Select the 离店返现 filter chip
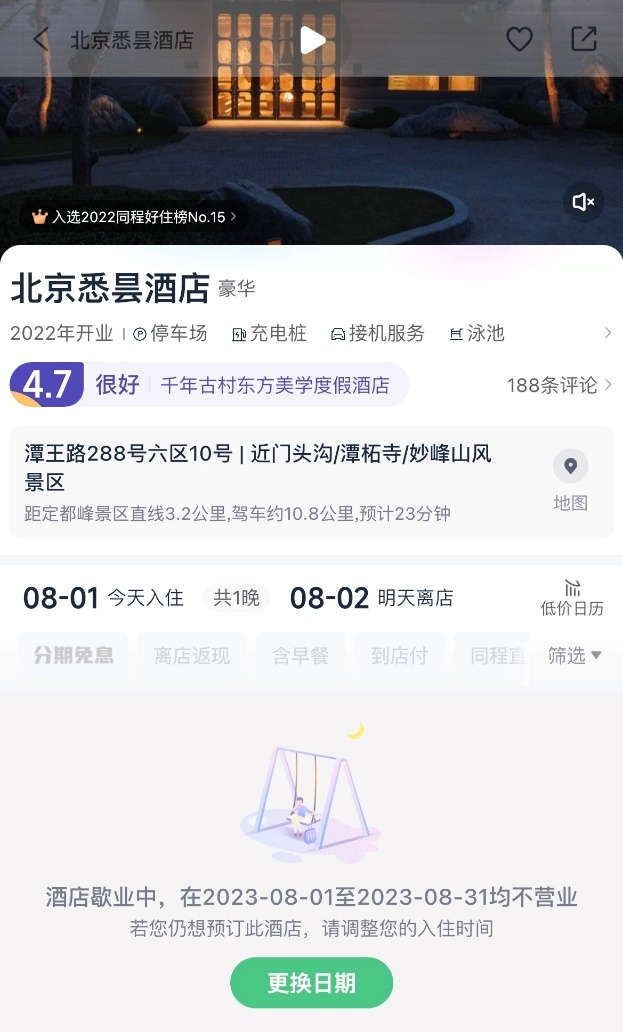Image resolution: width=623 pixels, height=1032 pixels. tap(191, 656)
